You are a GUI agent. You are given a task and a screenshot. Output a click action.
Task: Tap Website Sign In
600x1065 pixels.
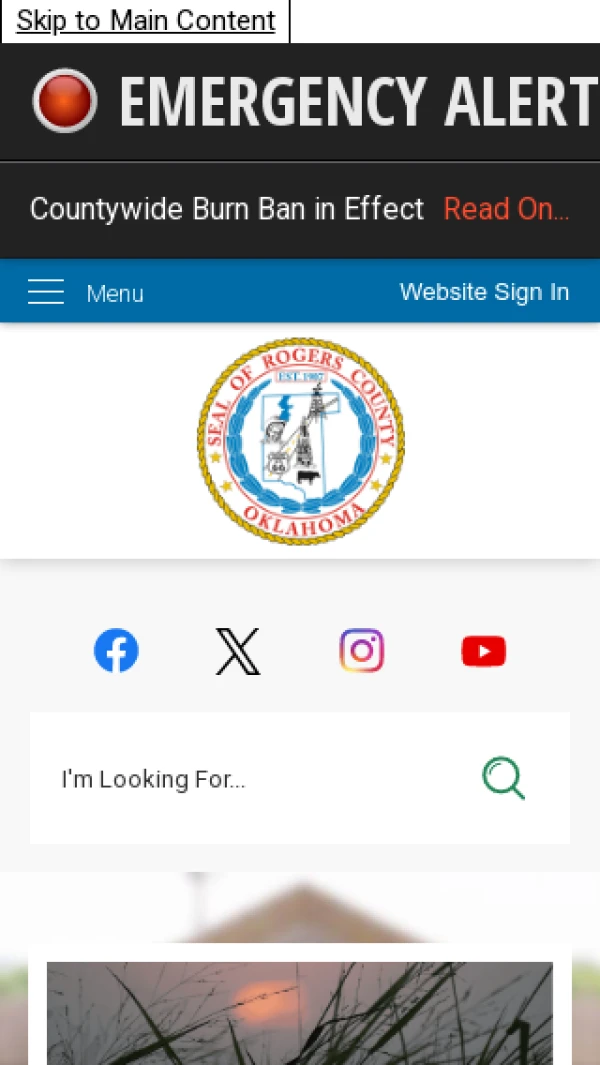484,292
